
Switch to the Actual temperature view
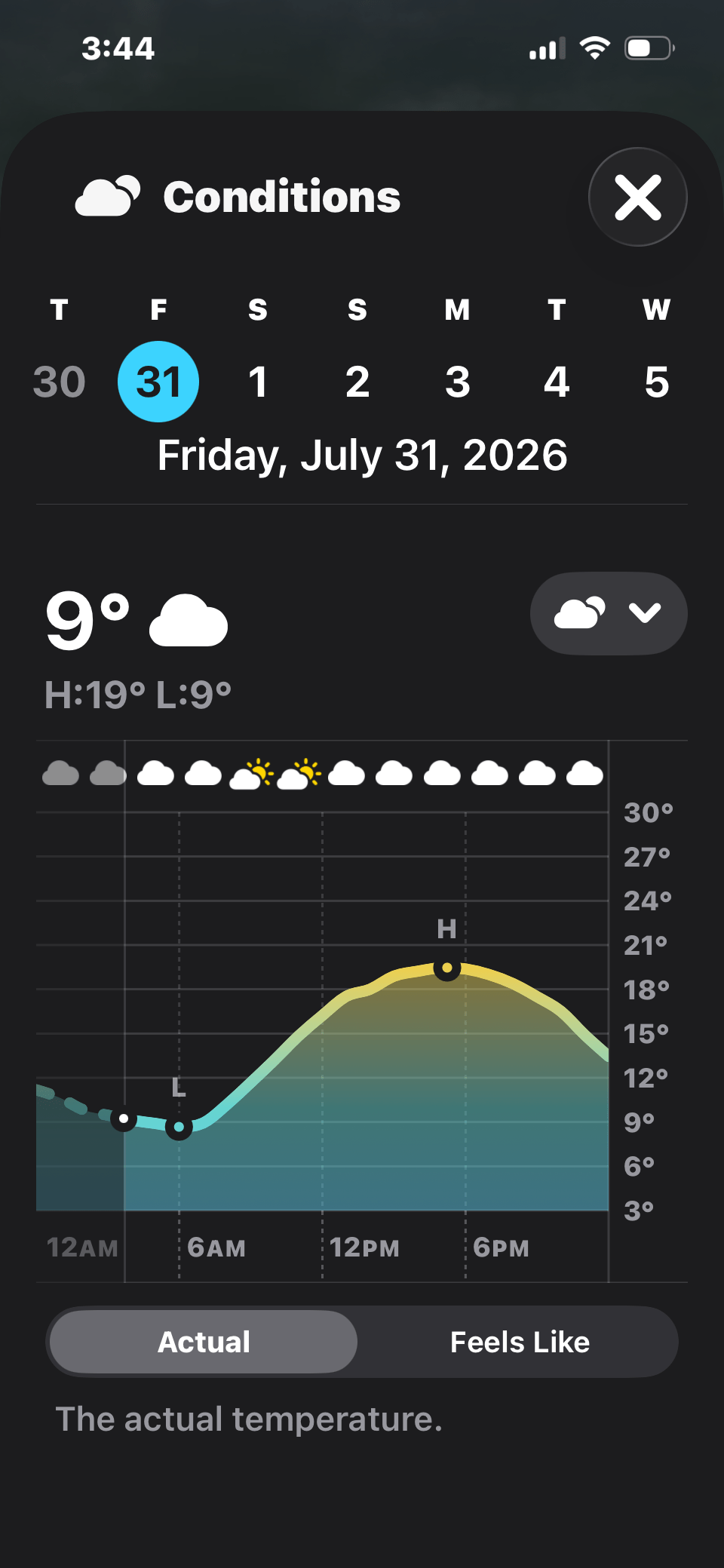pos(204,1342)
